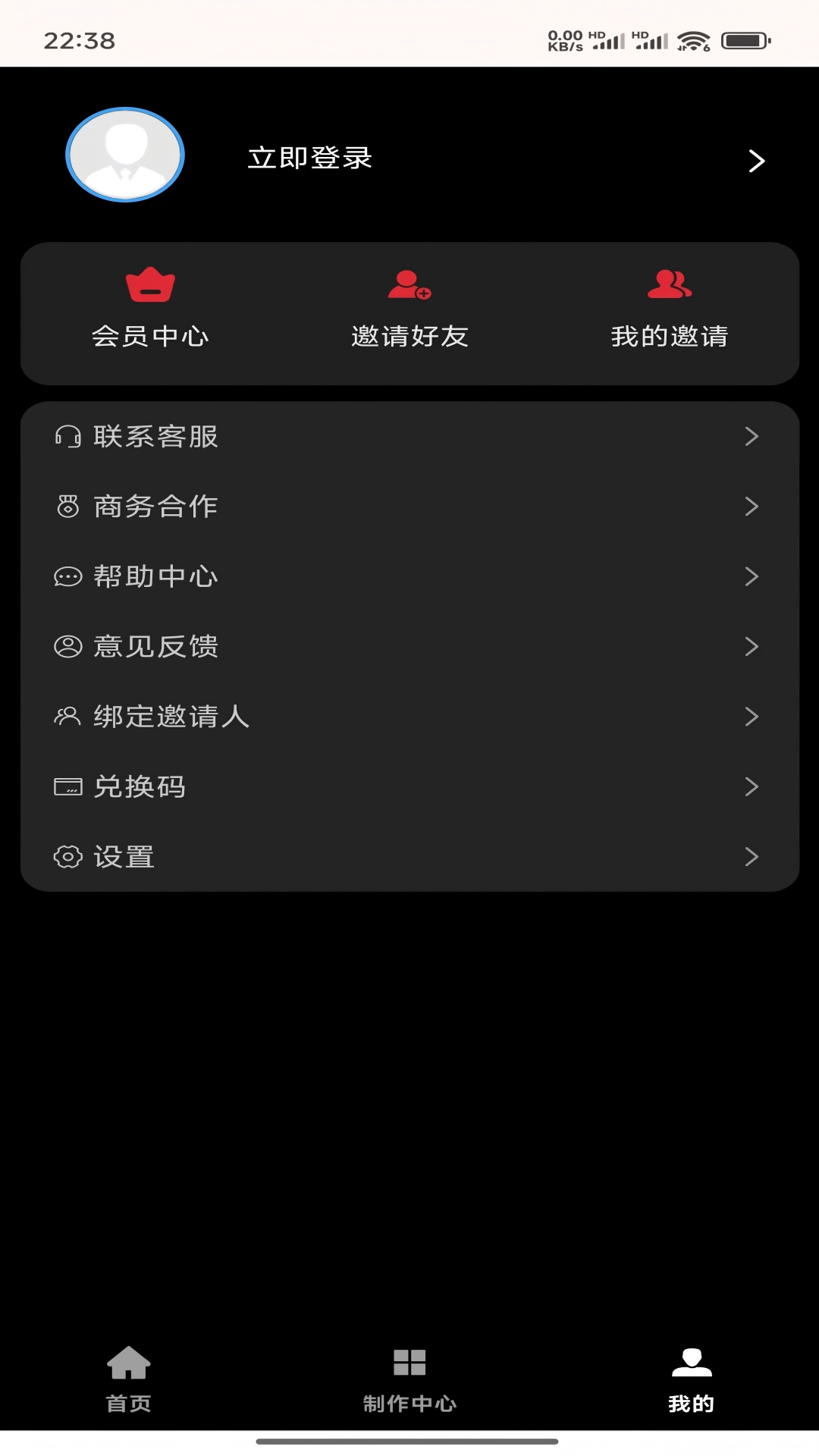Switch to the 首页 tab

pyautogui.click(x=129, y=1379)
